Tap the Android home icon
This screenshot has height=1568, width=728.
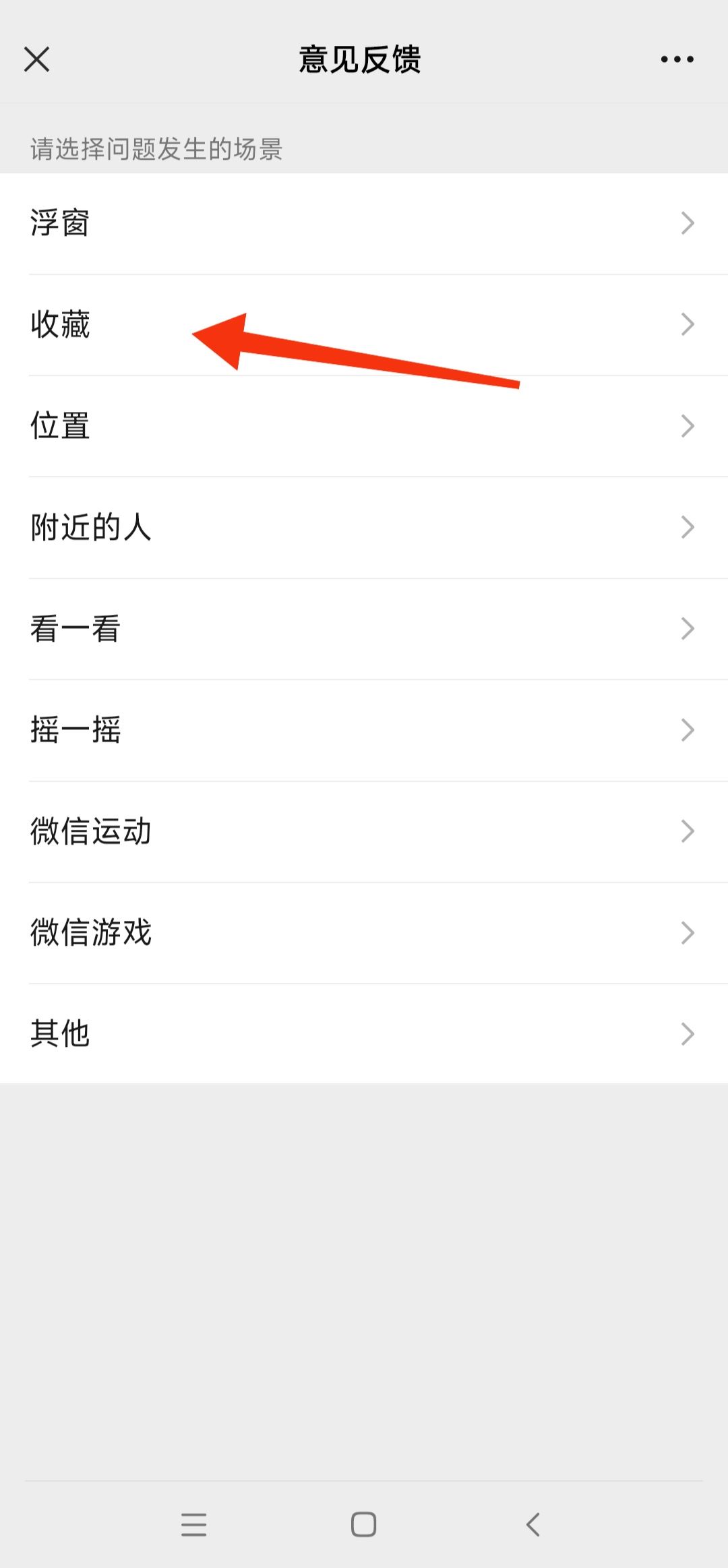click(363, 1525)
